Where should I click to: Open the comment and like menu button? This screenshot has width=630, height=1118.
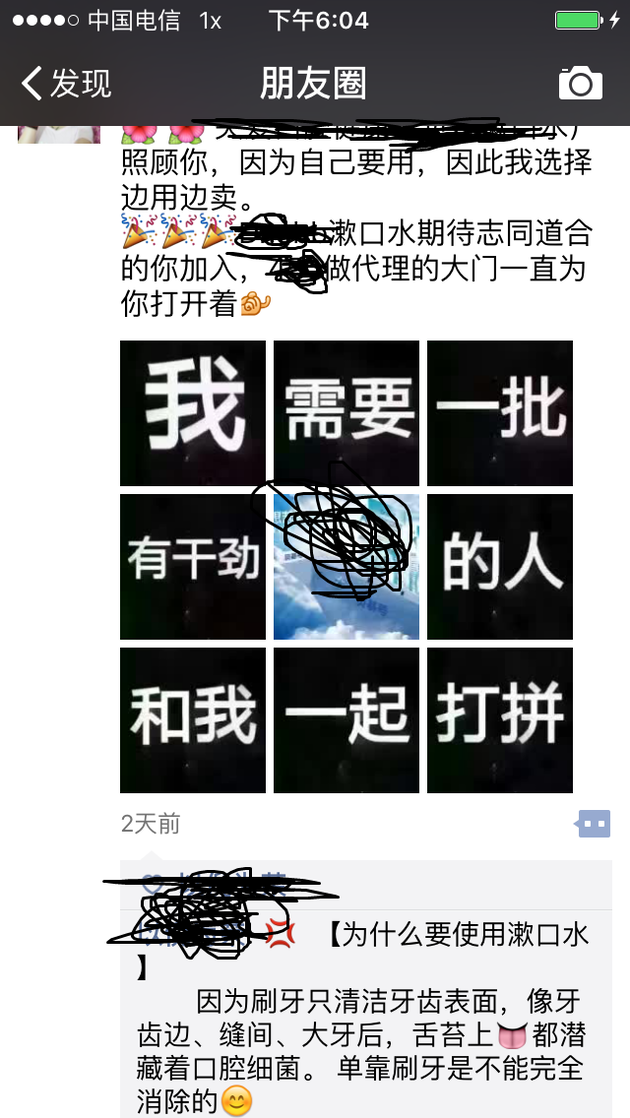point(593,824)
